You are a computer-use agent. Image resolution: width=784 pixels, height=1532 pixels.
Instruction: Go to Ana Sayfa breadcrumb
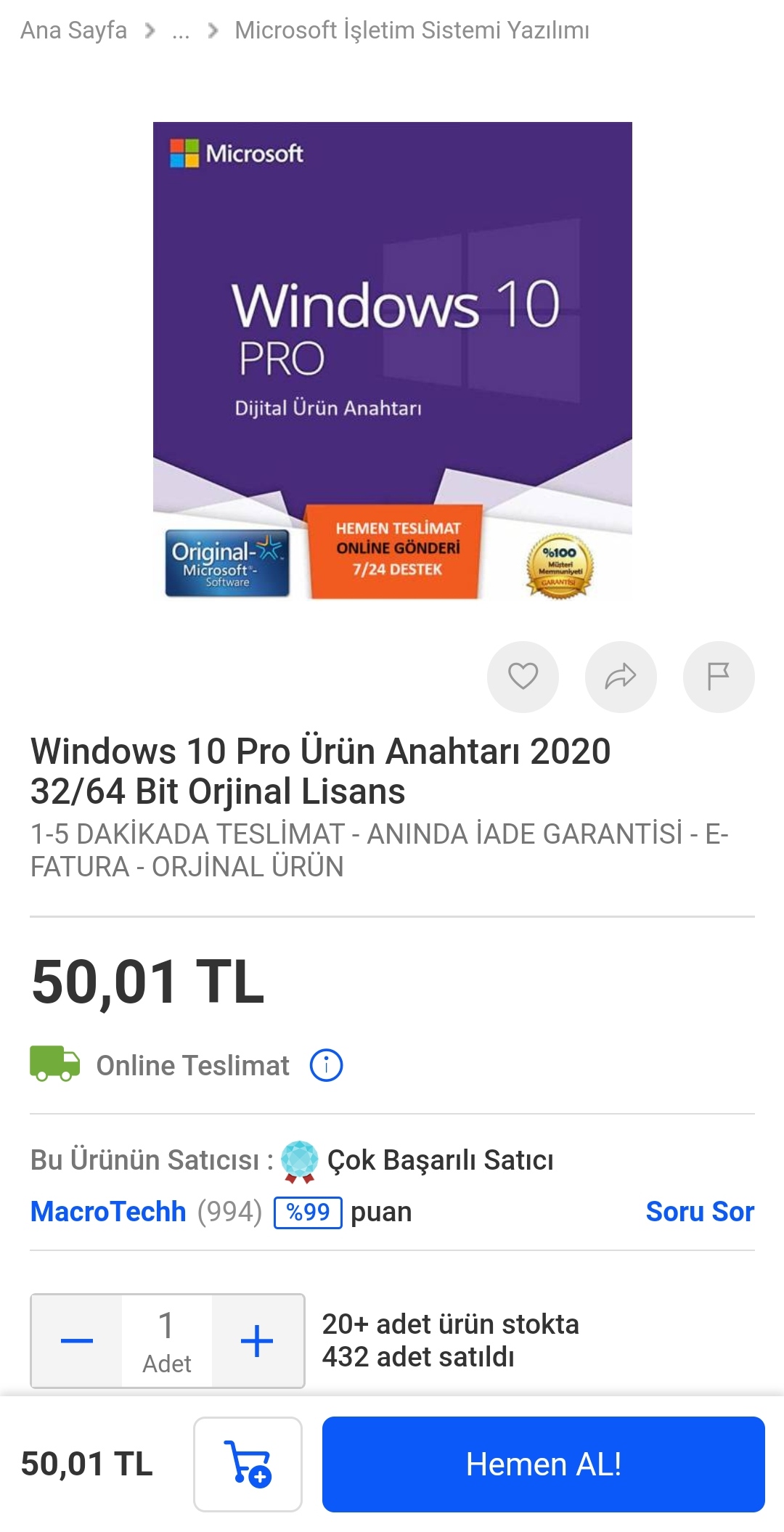coord(73,30)
